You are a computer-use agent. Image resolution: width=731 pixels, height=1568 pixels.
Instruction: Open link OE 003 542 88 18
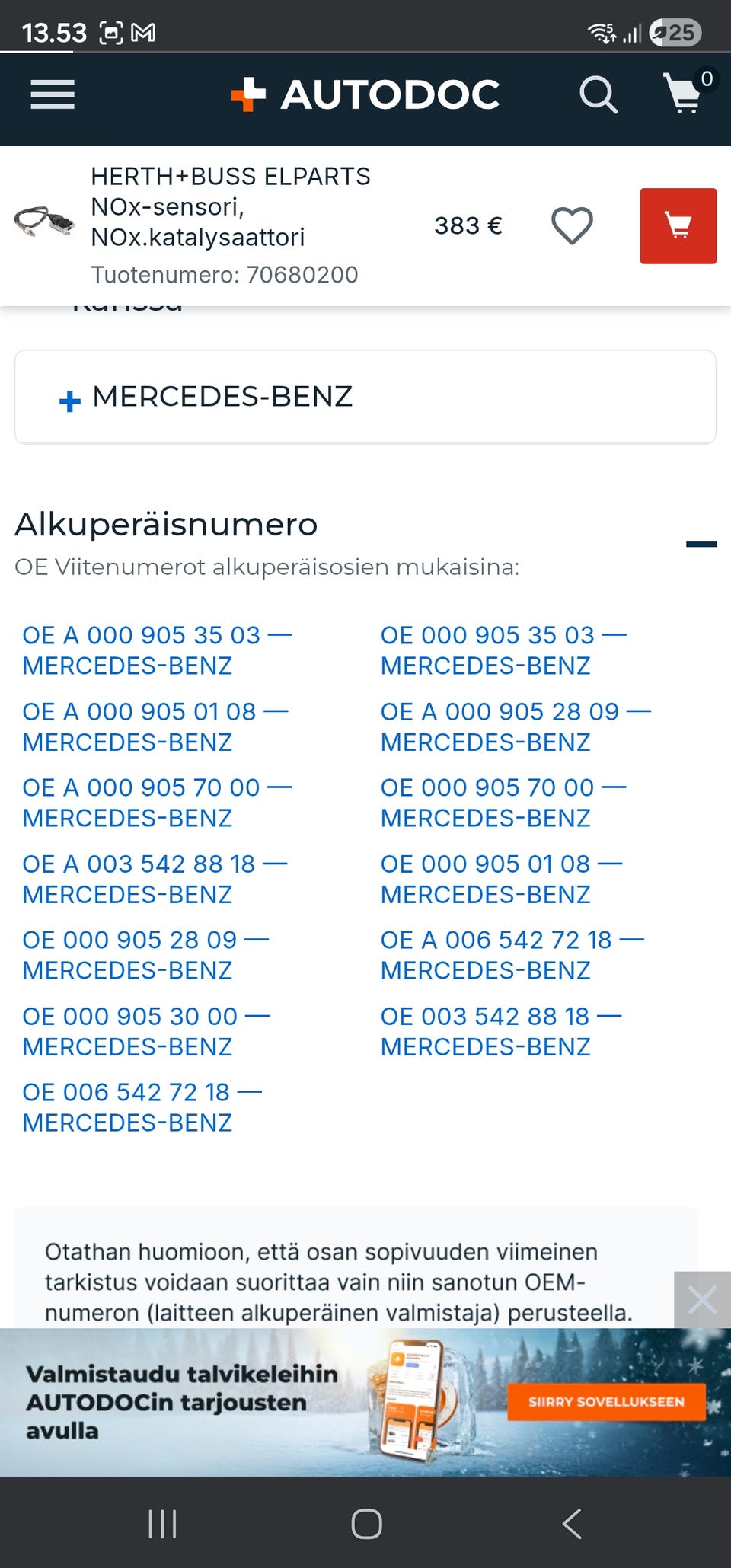pos(502,1031)
